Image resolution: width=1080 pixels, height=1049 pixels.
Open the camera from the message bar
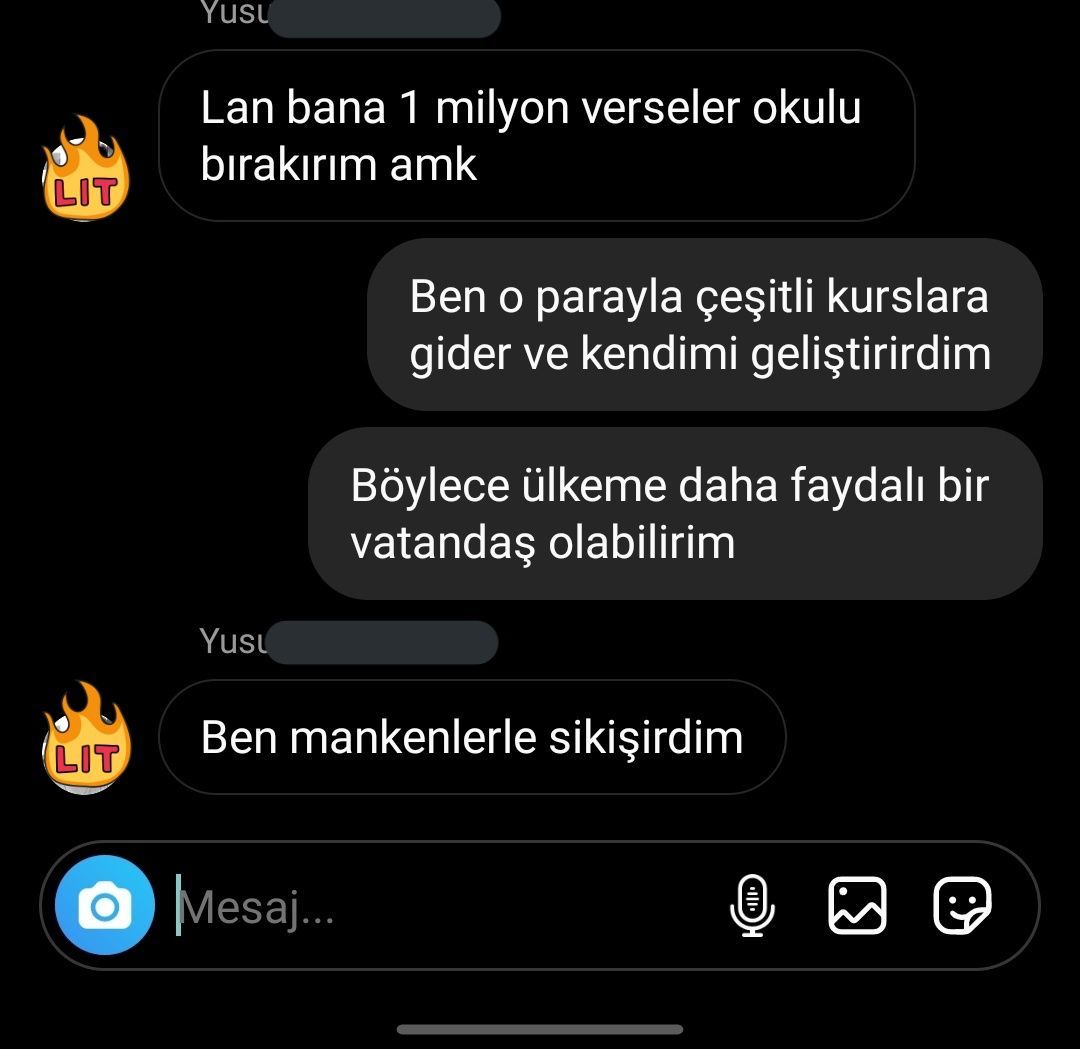(x=105, y=906)
